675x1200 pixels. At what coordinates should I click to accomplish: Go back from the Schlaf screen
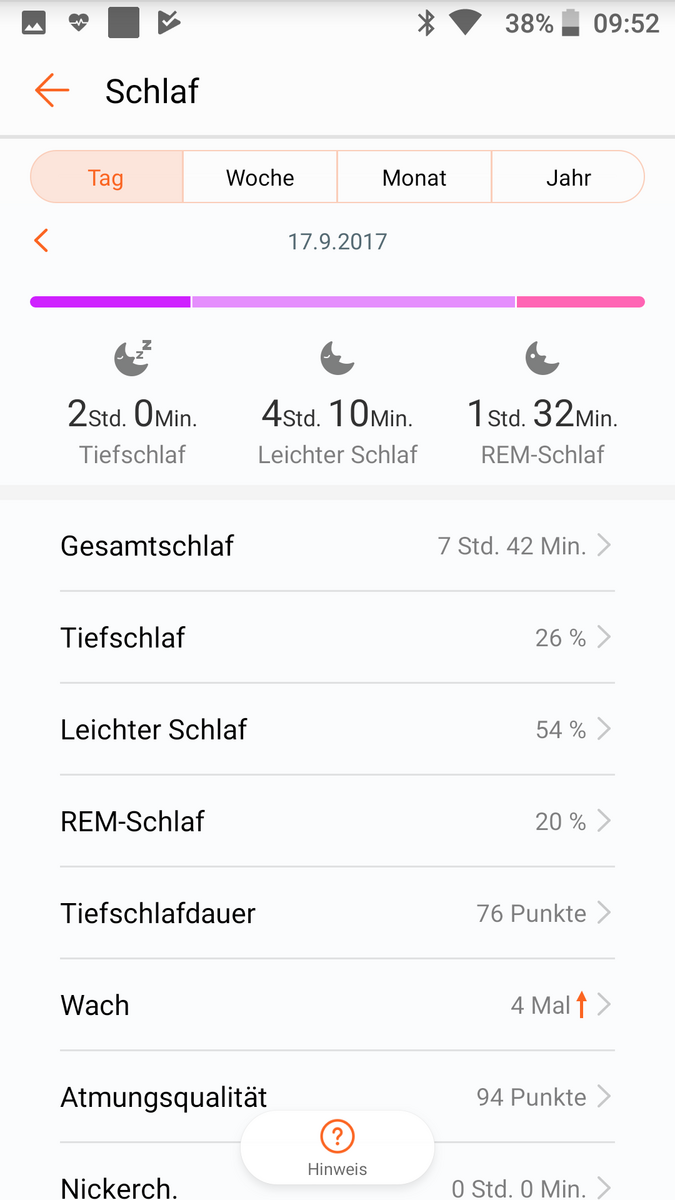tap(52, 91)
